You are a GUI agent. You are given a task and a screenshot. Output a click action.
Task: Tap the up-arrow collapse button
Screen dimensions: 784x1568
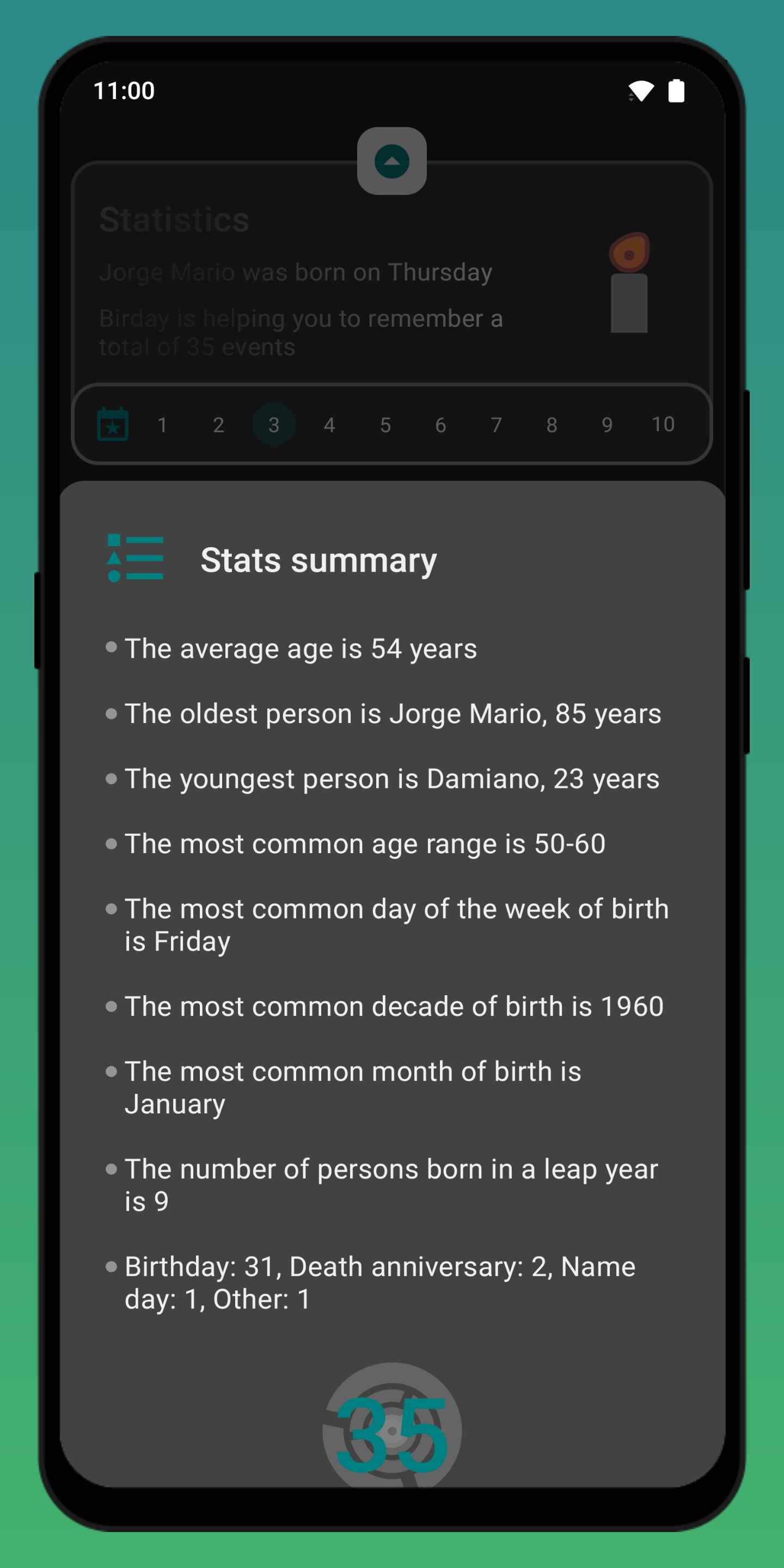pos(391,161)
